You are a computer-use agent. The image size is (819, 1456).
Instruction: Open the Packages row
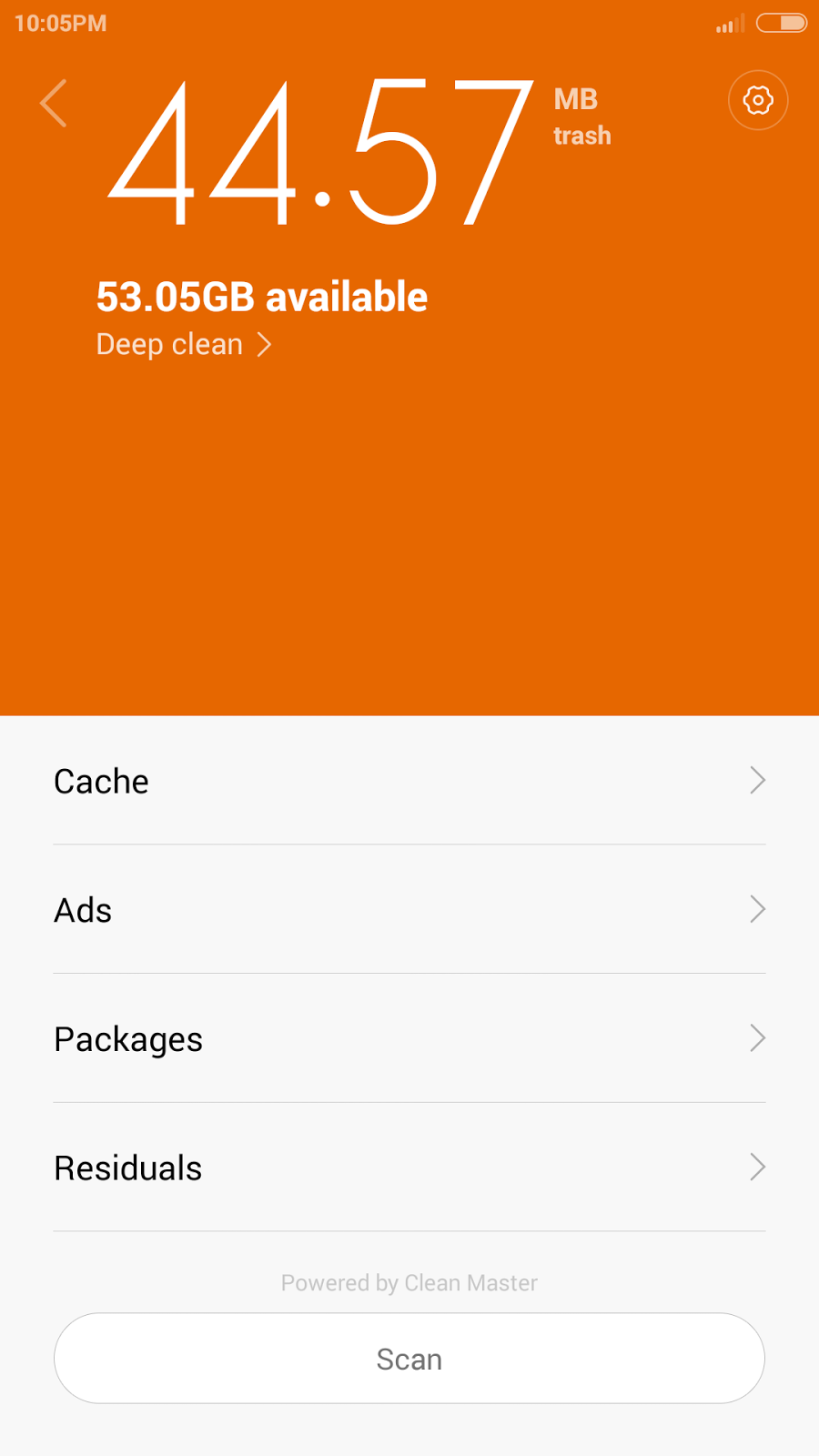pyautogui.click(x=409, y=1039)
